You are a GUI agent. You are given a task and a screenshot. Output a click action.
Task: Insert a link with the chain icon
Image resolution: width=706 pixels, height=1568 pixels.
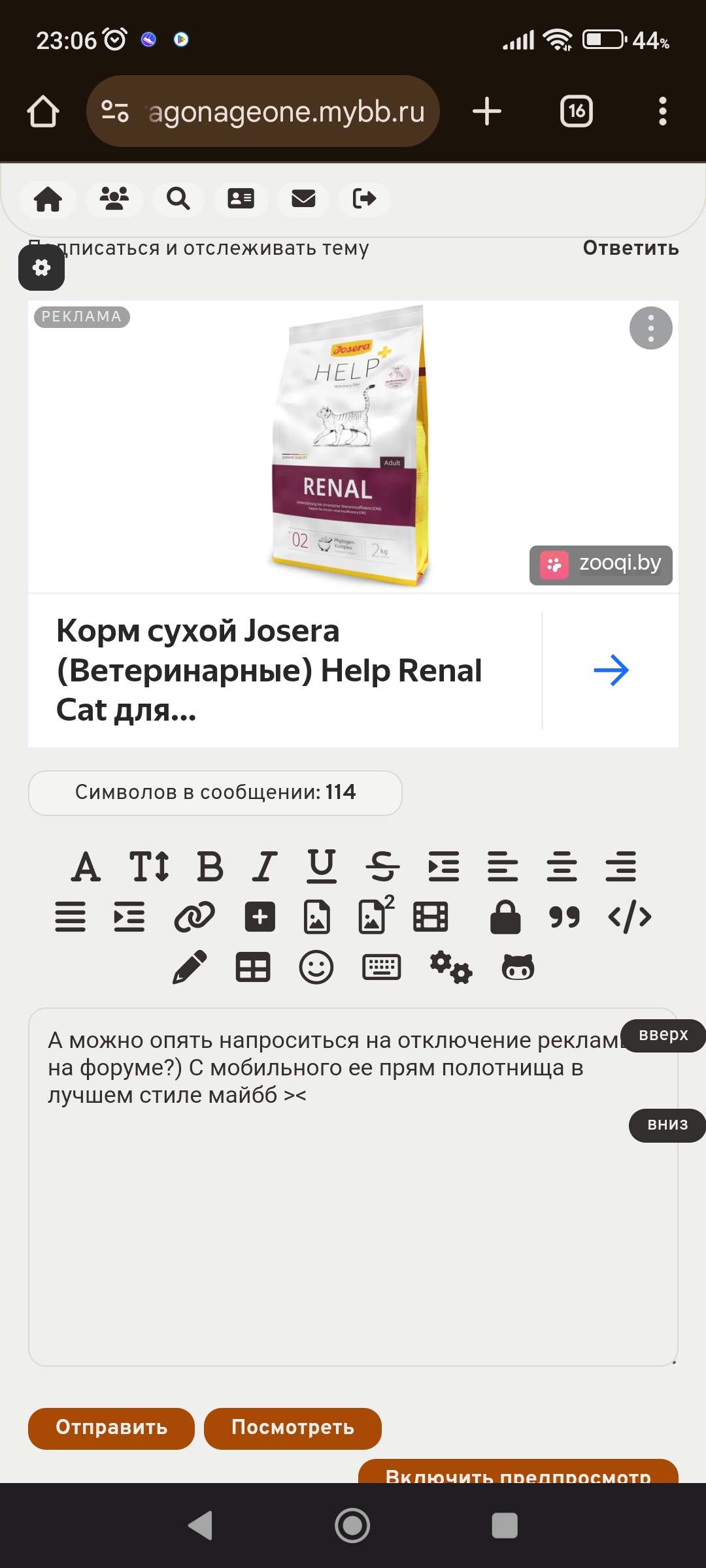[x=195, y=917]
